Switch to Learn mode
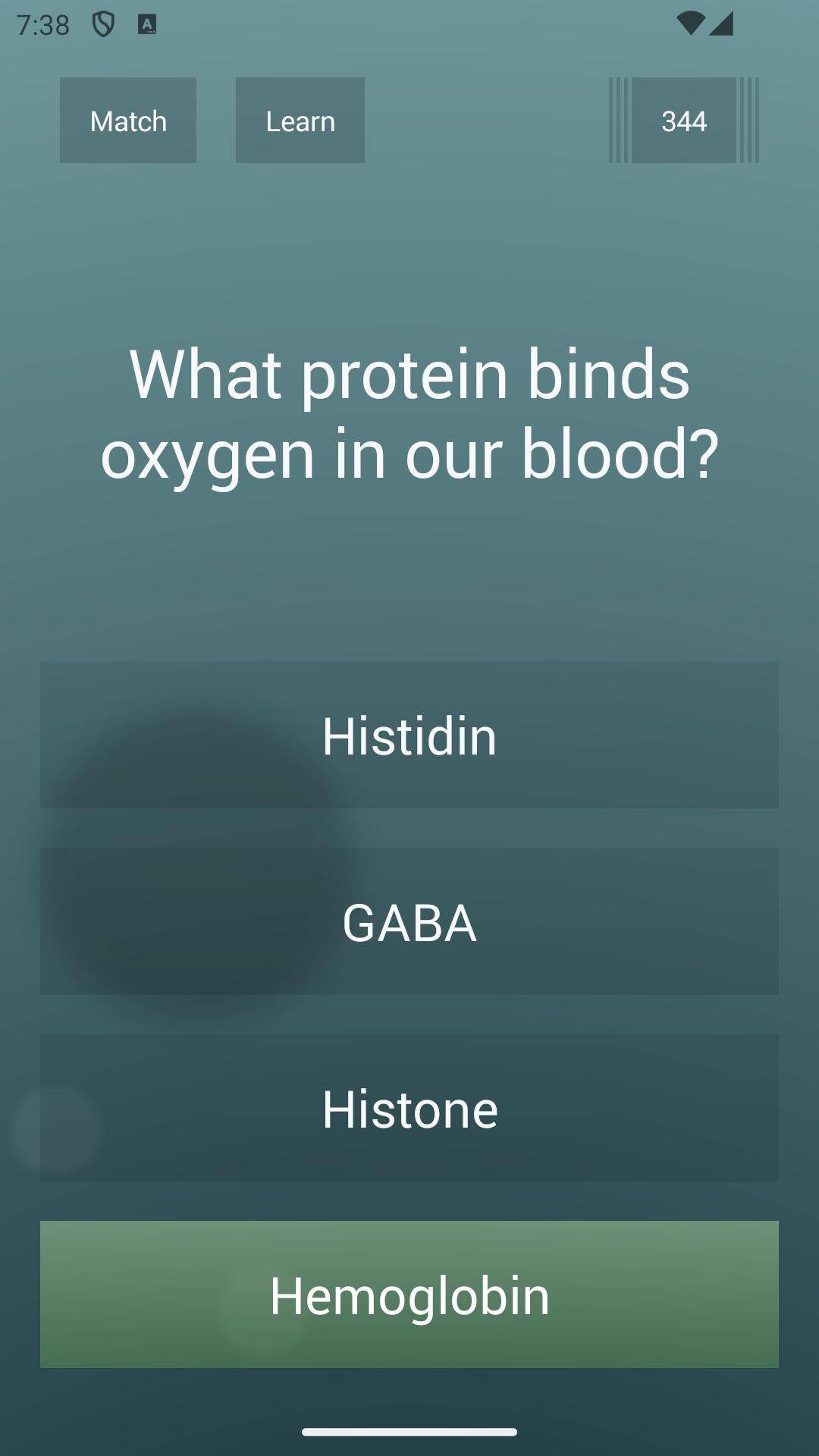This screenshot has height=1456, width=819. click(300, 120)
